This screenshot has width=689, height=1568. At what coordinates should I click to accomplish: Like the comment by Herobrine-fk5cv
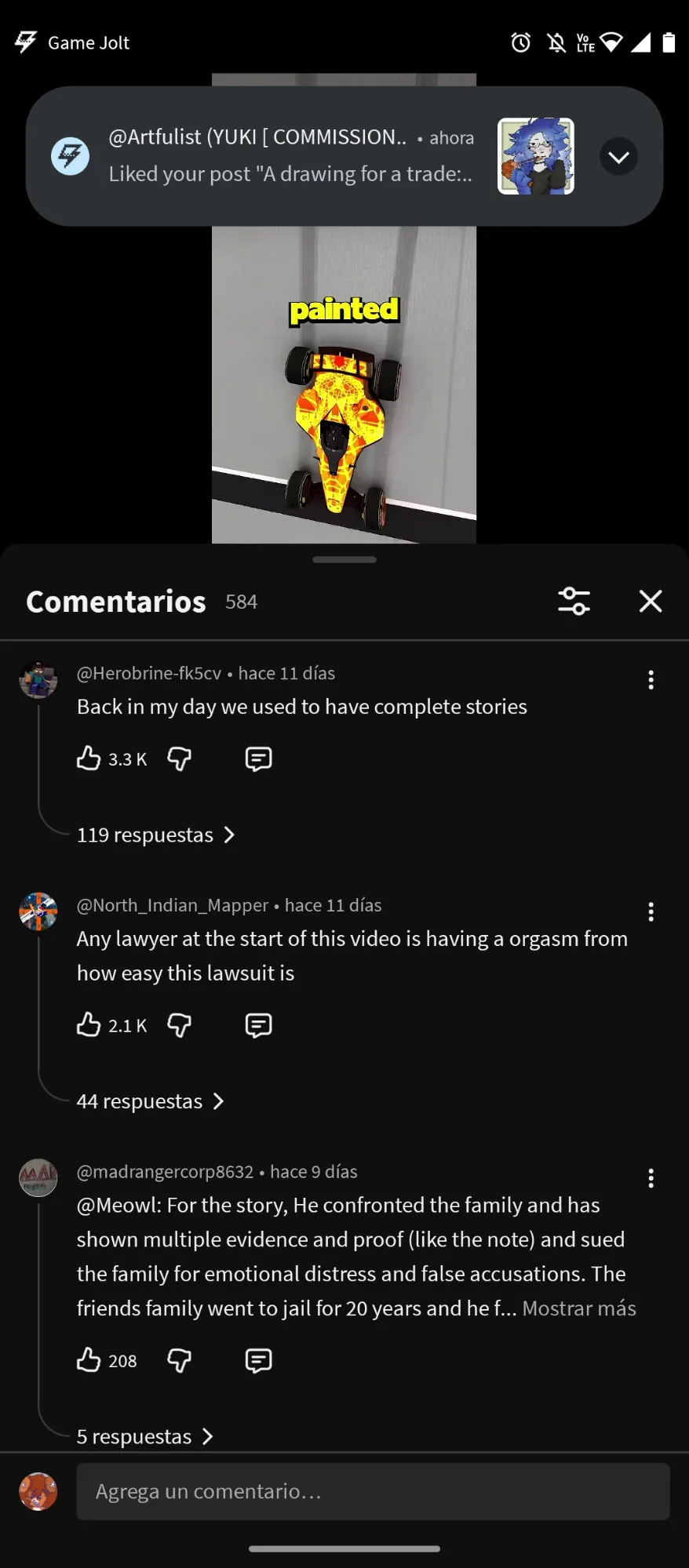89,759
